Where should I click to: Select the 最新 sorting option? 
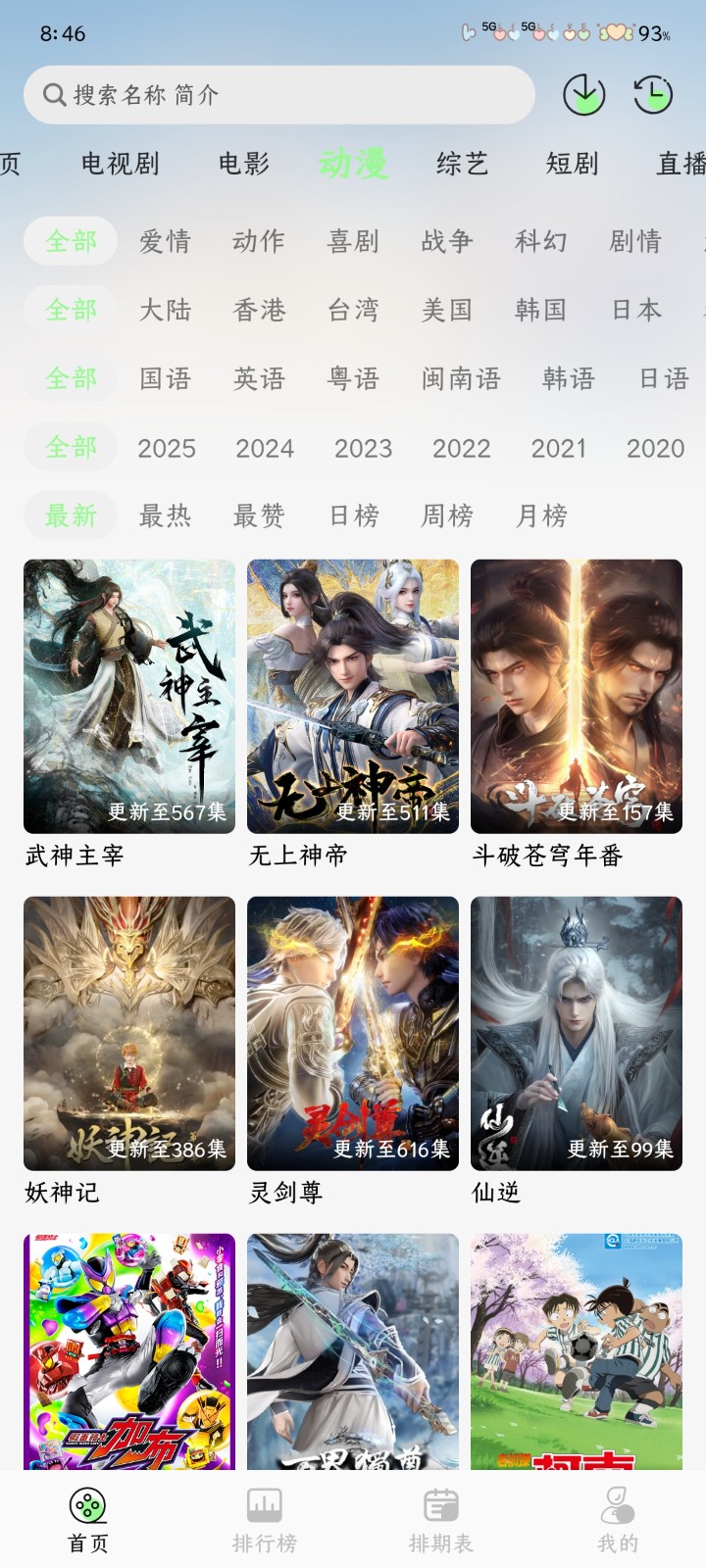pyautogui.click(x=70, y=515)
